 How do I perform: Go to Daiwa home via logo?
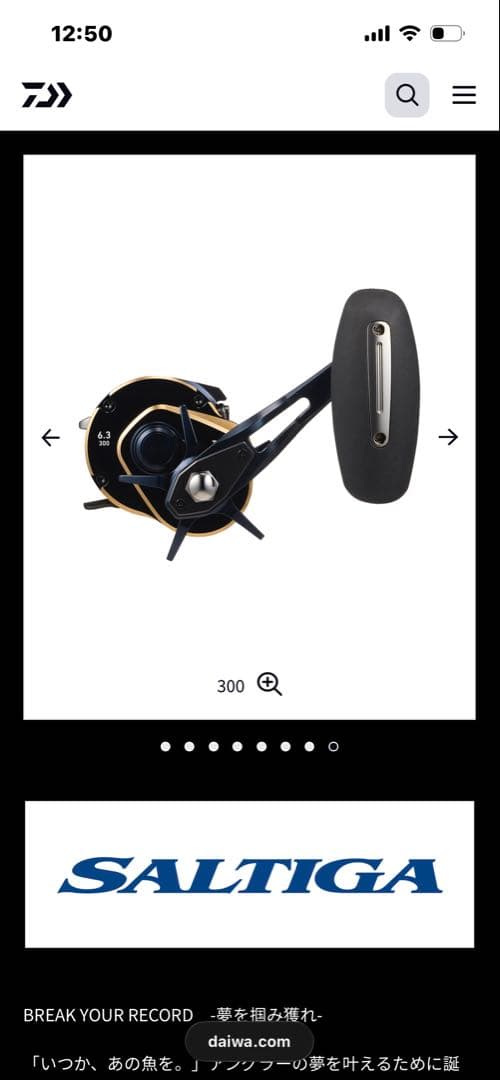pyautogui.click(x=47, y=95)
